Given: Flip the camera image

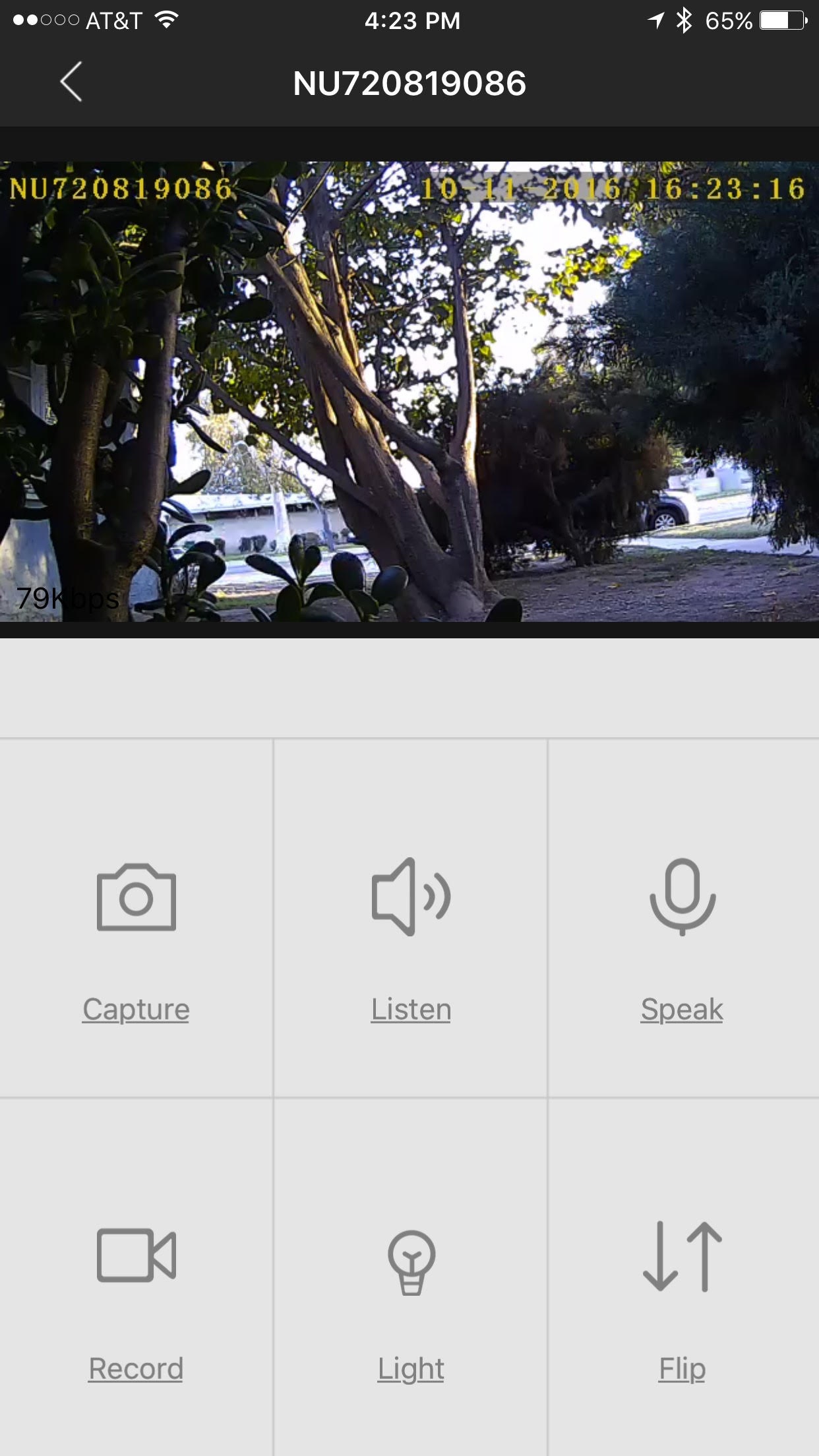Looking at the screenshot, I should tap(683, 1277).
